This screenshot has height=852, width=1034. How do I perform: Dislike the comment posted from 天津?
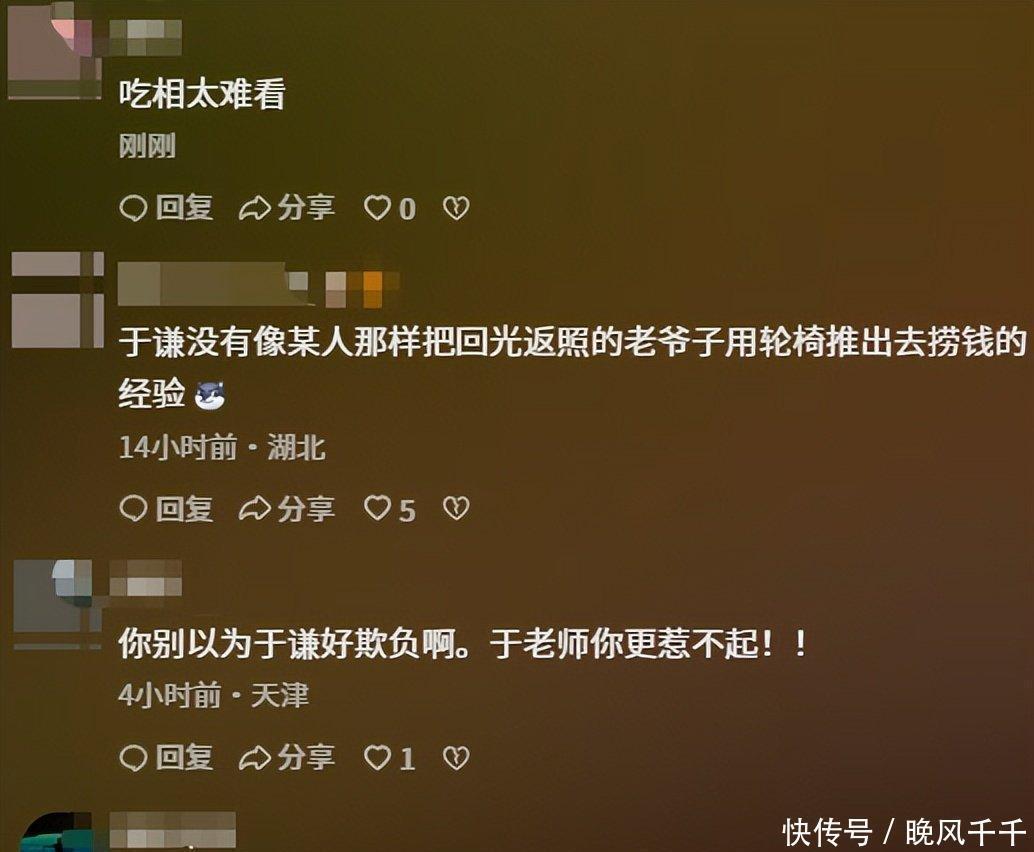pyautogui.click(x=456, y=758)
